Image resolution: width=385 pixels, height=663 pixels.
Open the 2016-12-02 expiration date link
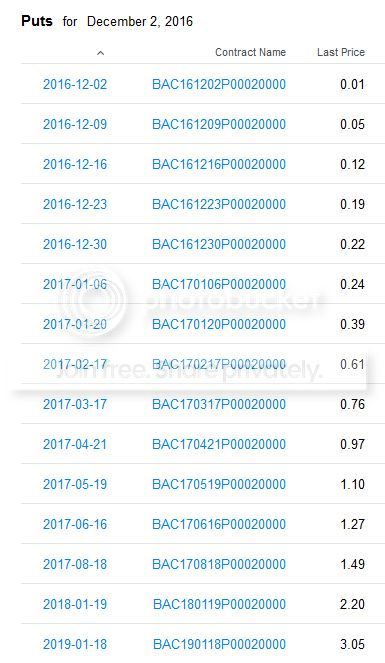[75, 84]
